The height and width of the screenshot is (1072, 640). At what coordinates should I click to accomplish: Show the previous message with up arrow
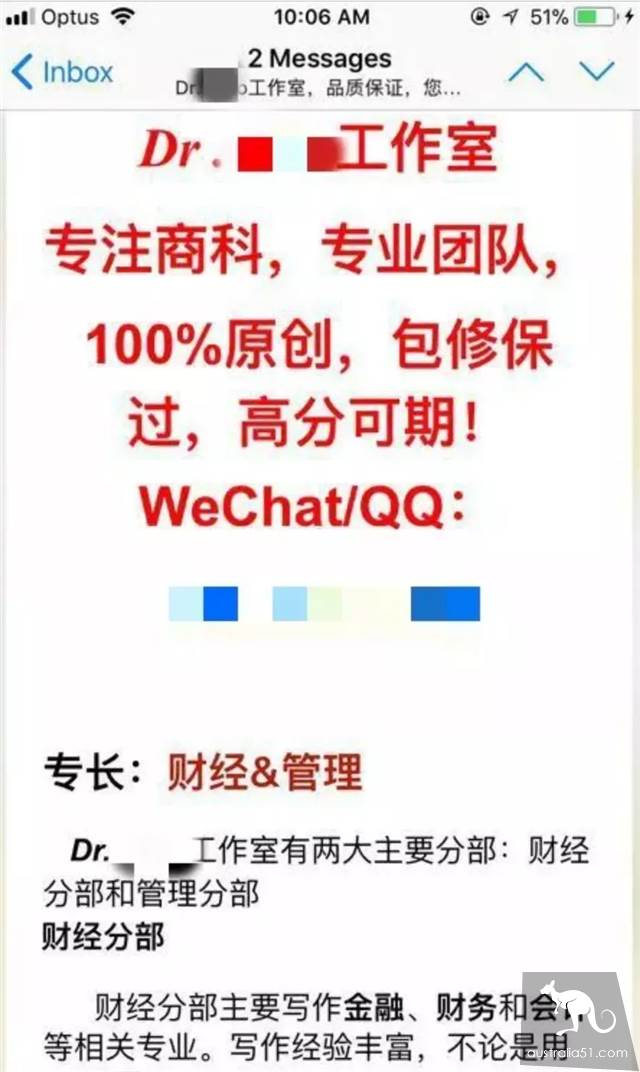click(527, 72)
